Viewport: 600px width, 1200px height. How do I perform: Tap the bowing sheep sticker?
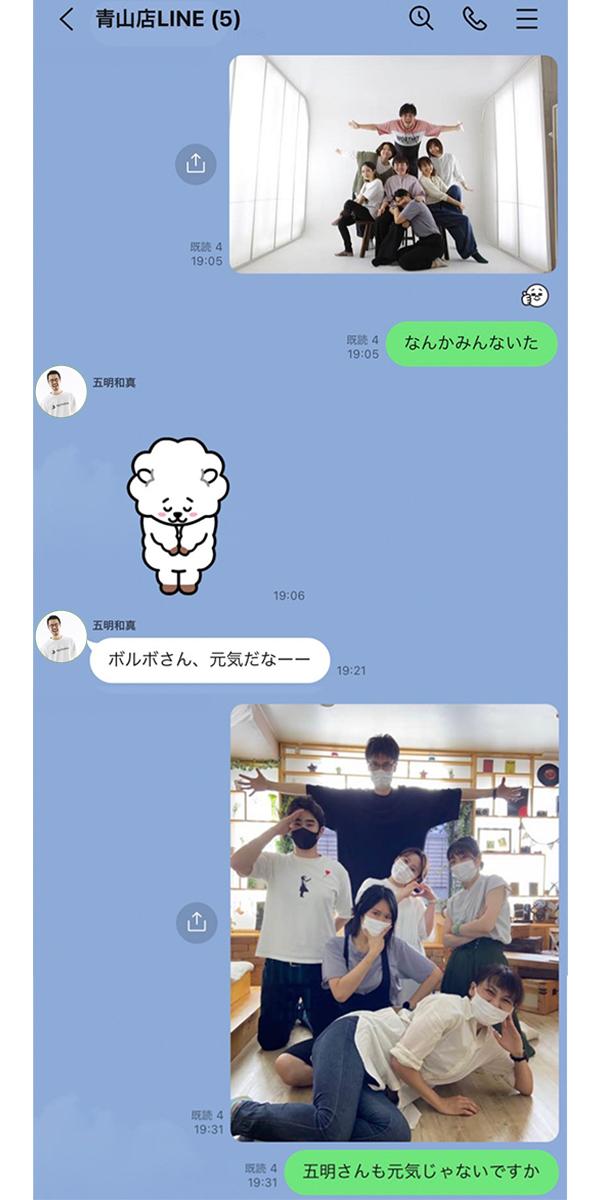178,515
